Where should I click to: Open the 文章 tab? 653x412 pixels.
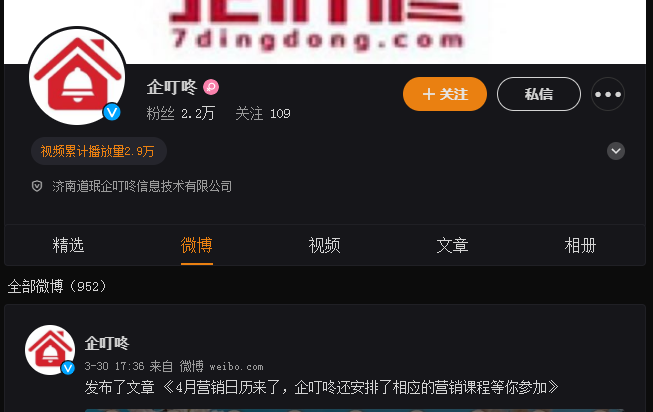point(452,245)
